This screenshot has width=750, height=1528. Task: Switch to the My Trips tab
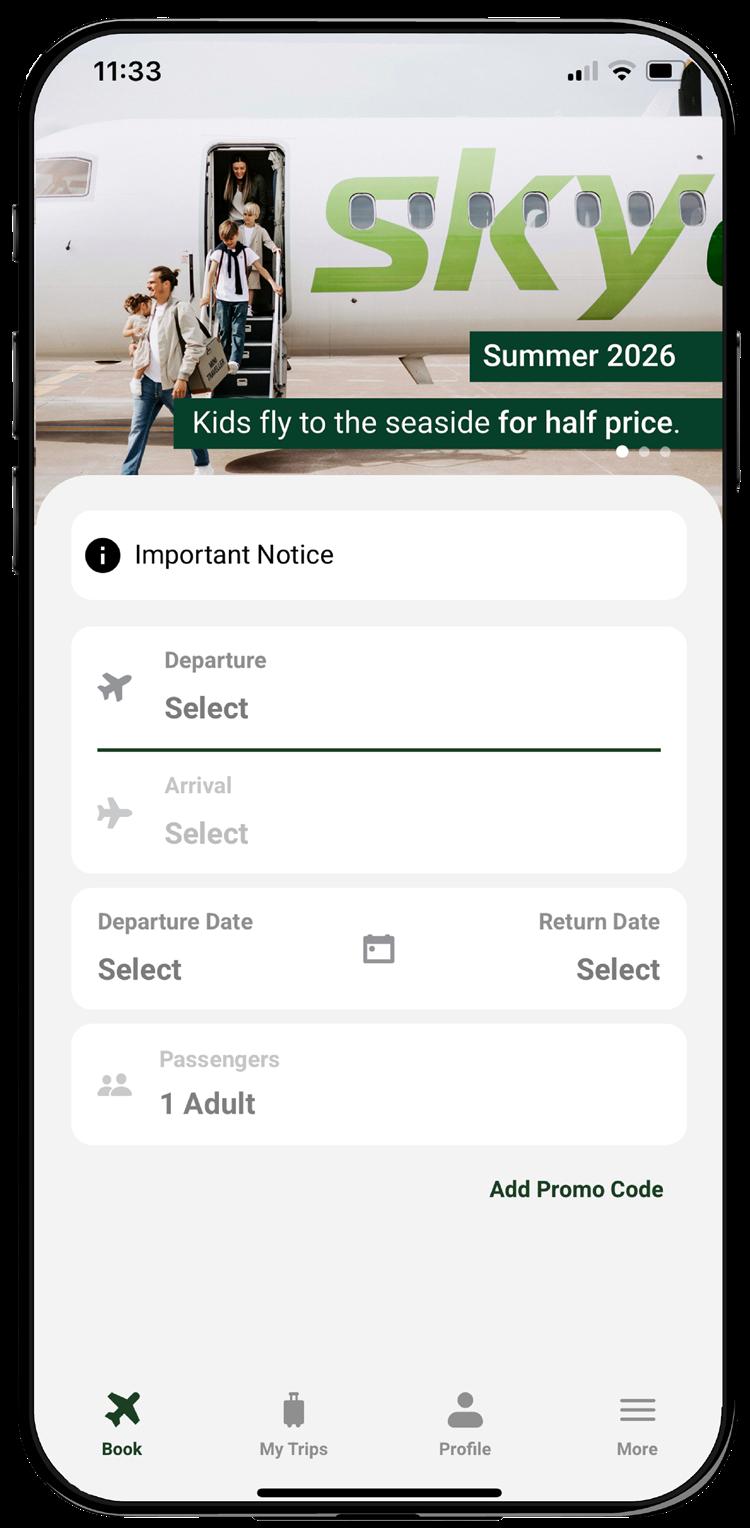(293, 1424)
